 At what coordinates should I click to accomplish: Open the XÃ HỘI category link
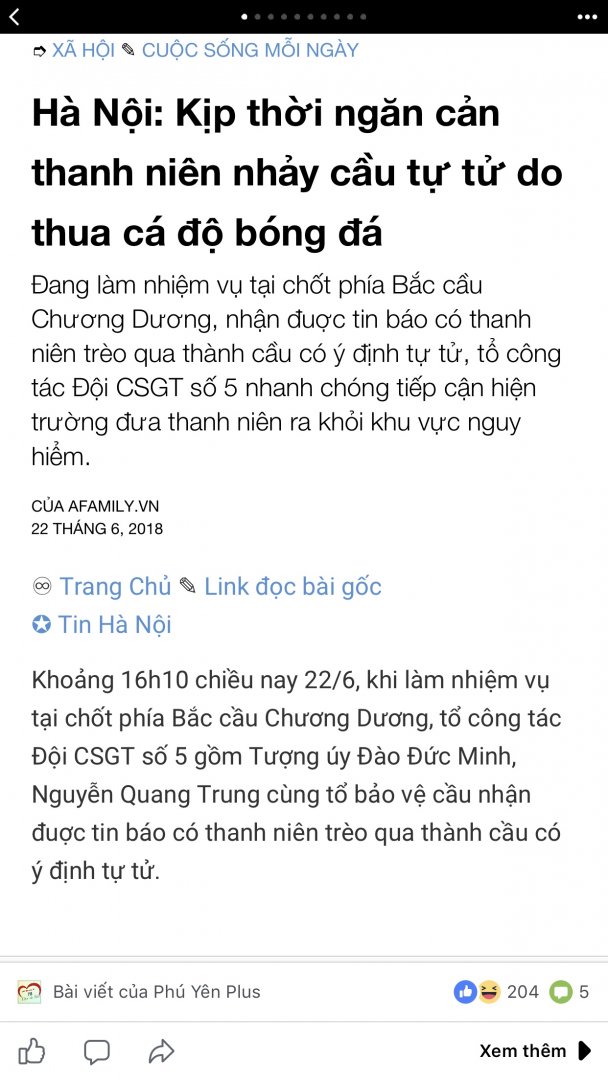coord(83,50)
